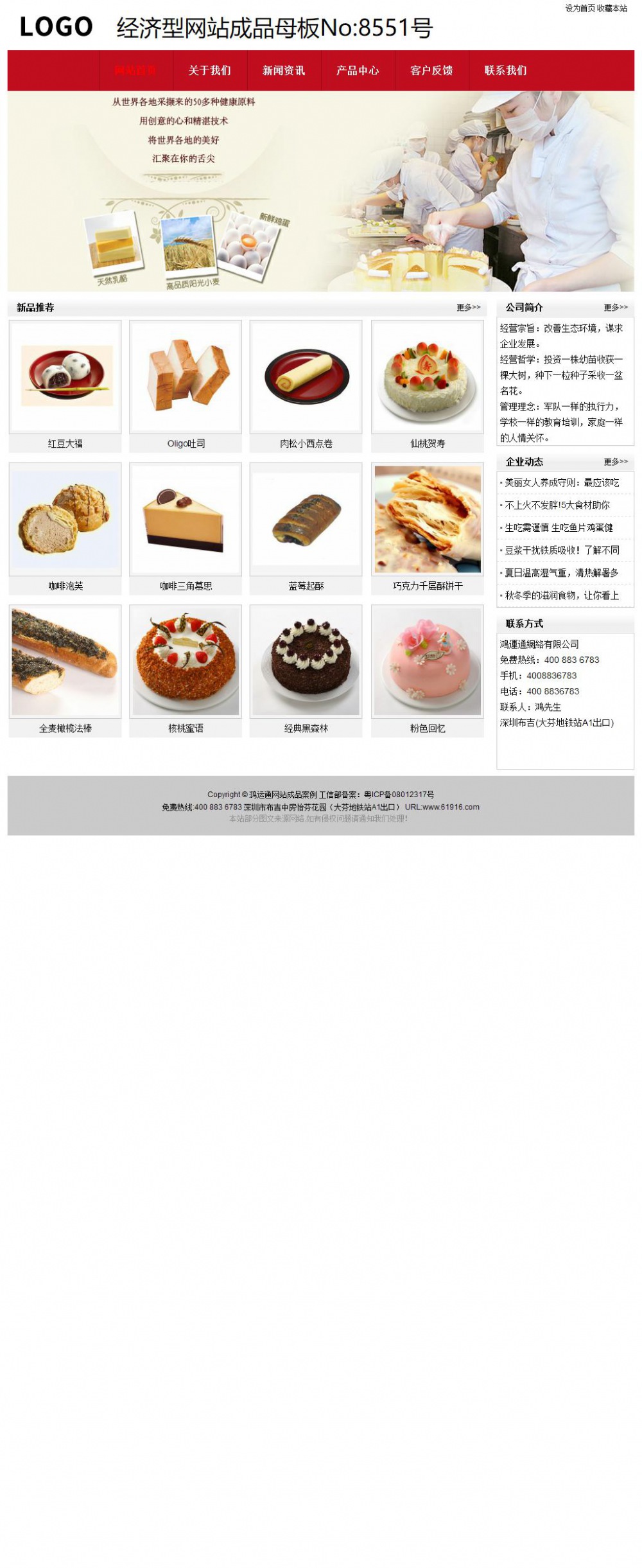The image size is (642, 1568).
Task: Open the 客户反馈 nav tab
Action: pos(431,71)
